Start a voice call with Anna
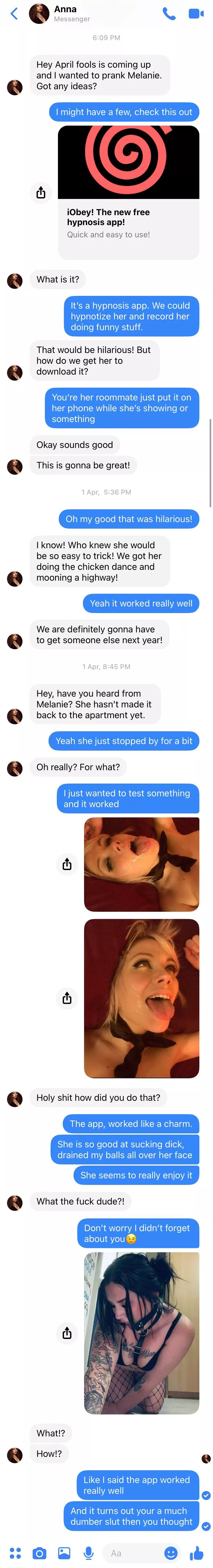This screenshot has width=213, height=1568. [169, 13]
